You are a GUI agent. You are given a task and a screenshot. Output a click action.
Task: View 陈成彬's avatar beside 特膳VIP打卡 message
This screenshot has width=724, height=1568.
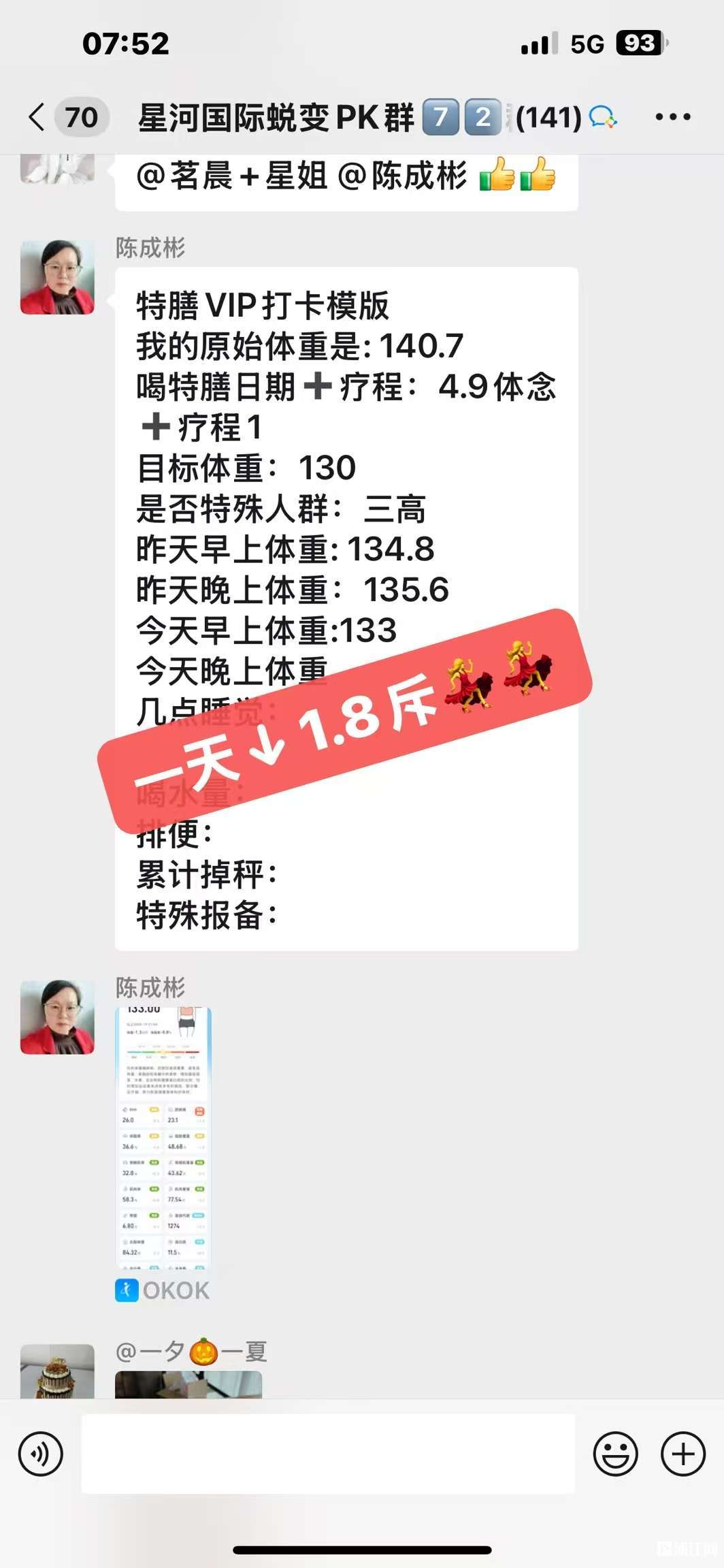coord(57,277)
